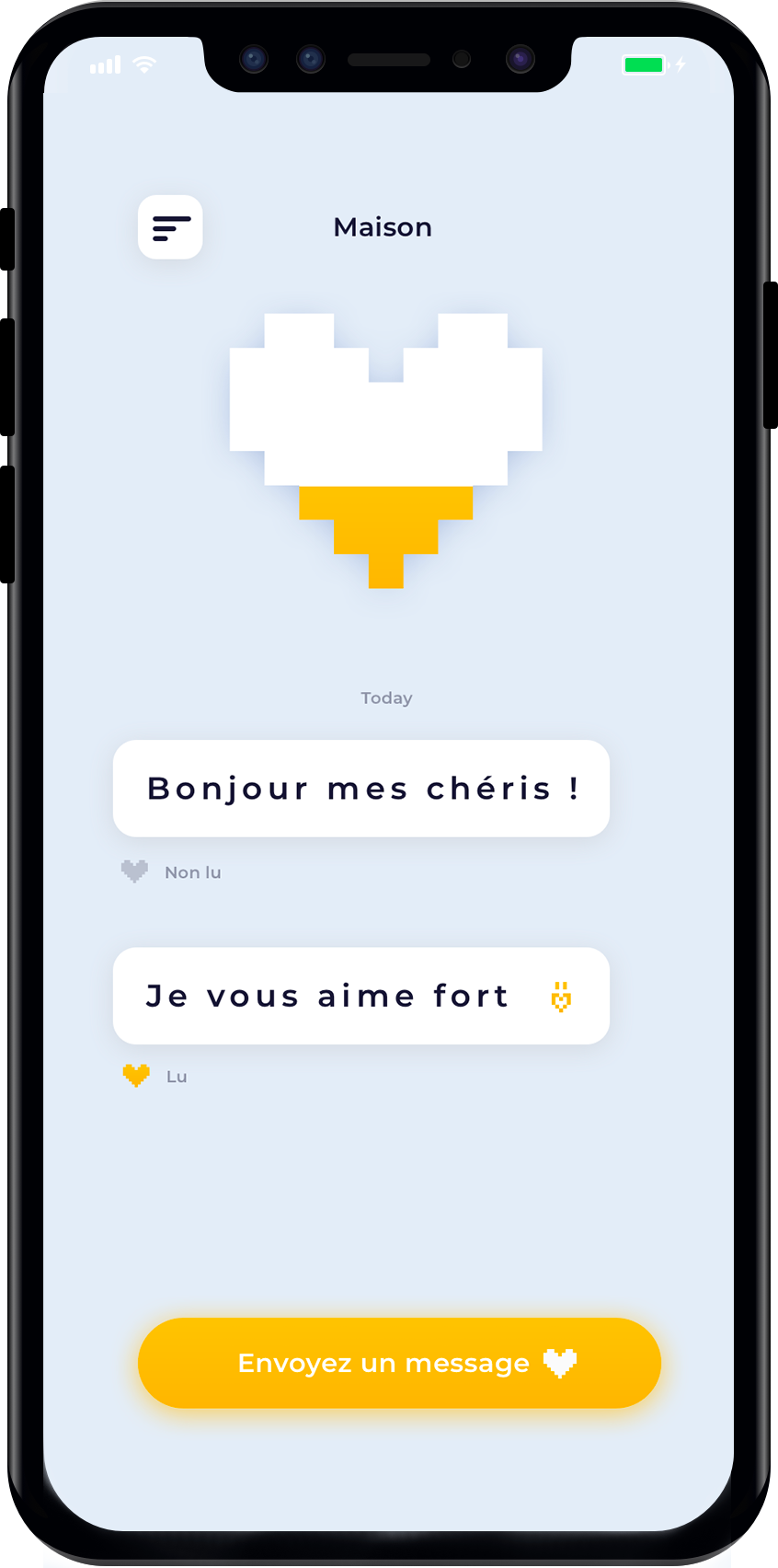Open the 'Je vous aime fort' message
The width and height of the screenshot is (778, 1568).
pyautogui.click(x=360, y=996)
